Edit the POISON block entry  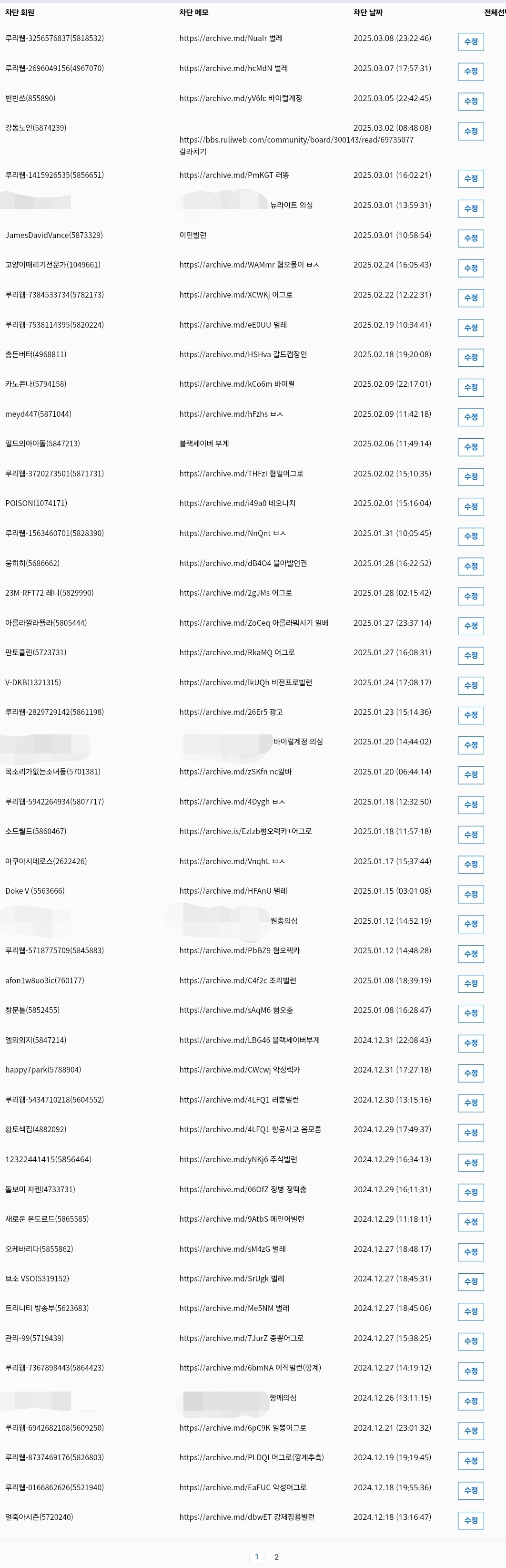(x=470, y=506)
